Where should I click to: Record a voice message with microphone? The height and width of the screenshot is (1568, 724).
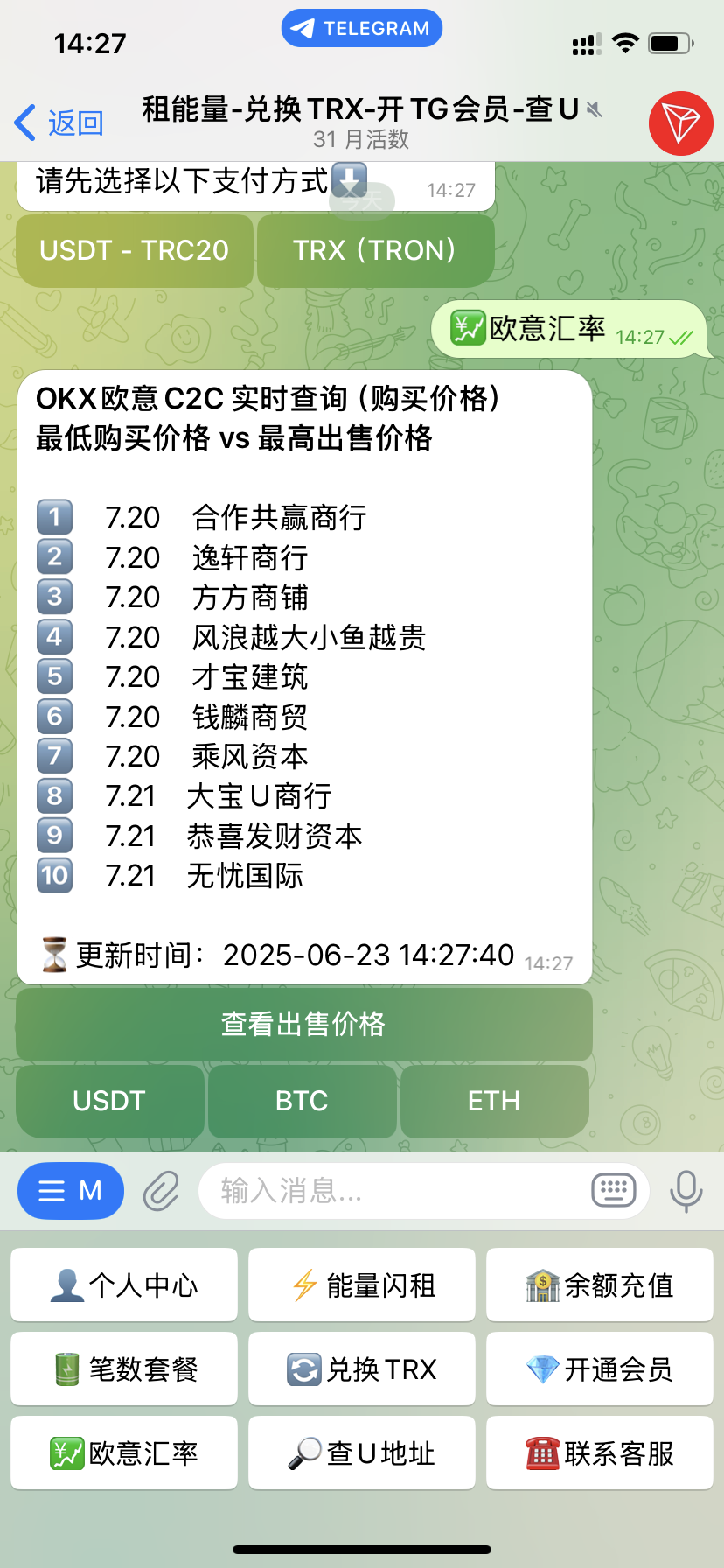coord(686,1191)
